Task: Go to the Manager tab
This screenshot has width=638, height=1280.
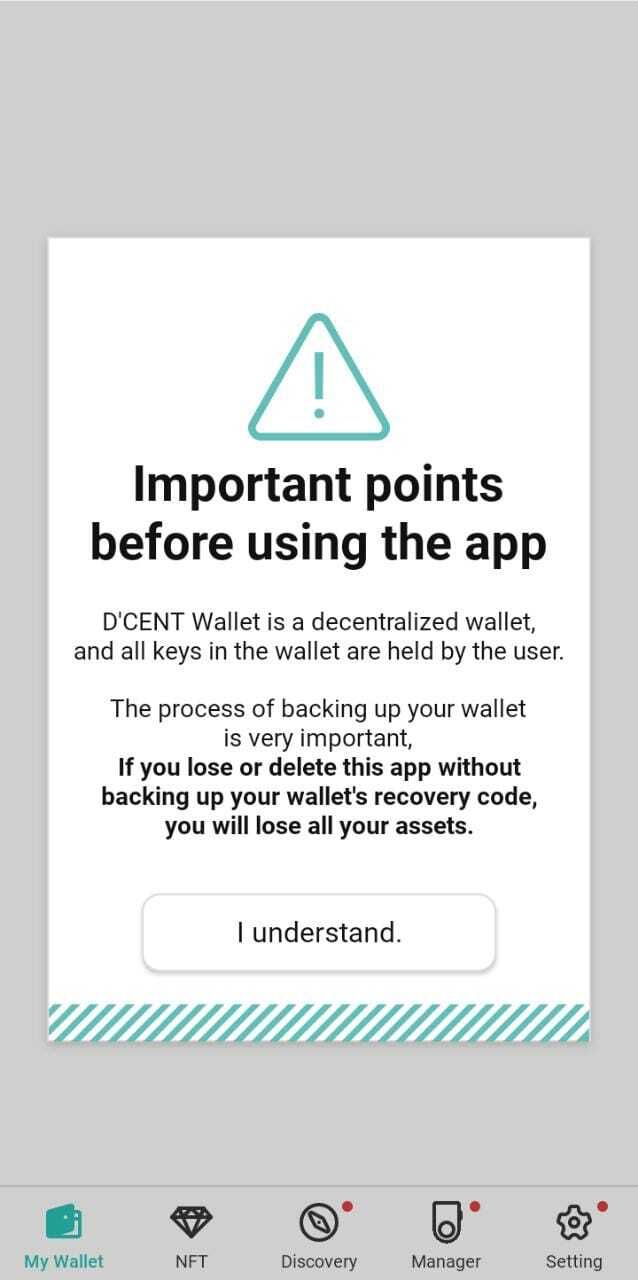Action: 446,1234
